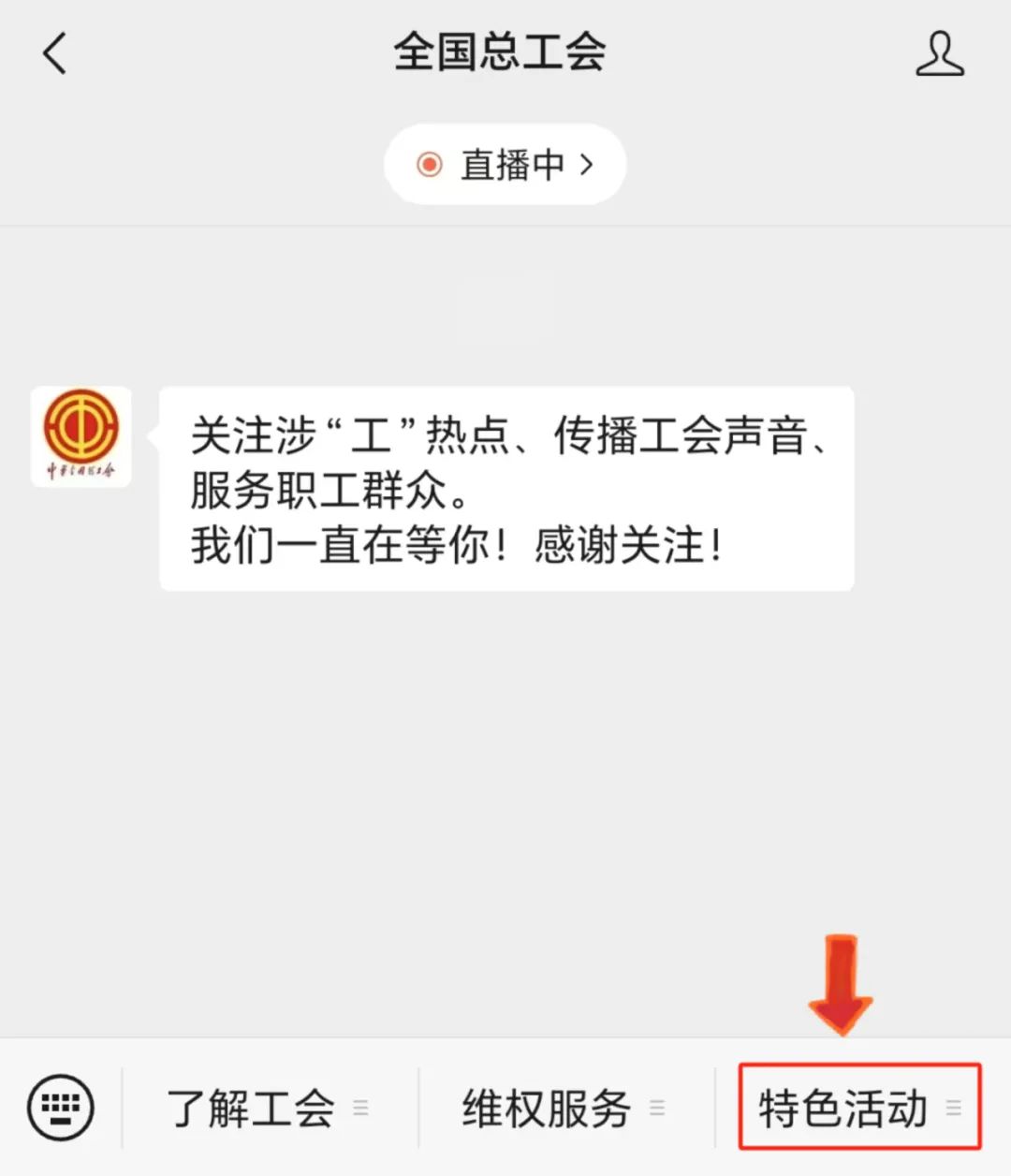Switch to keyboard input mode
Image resolution: width=1011 pixels, height=1176 pixels.
click(61, 1108)
